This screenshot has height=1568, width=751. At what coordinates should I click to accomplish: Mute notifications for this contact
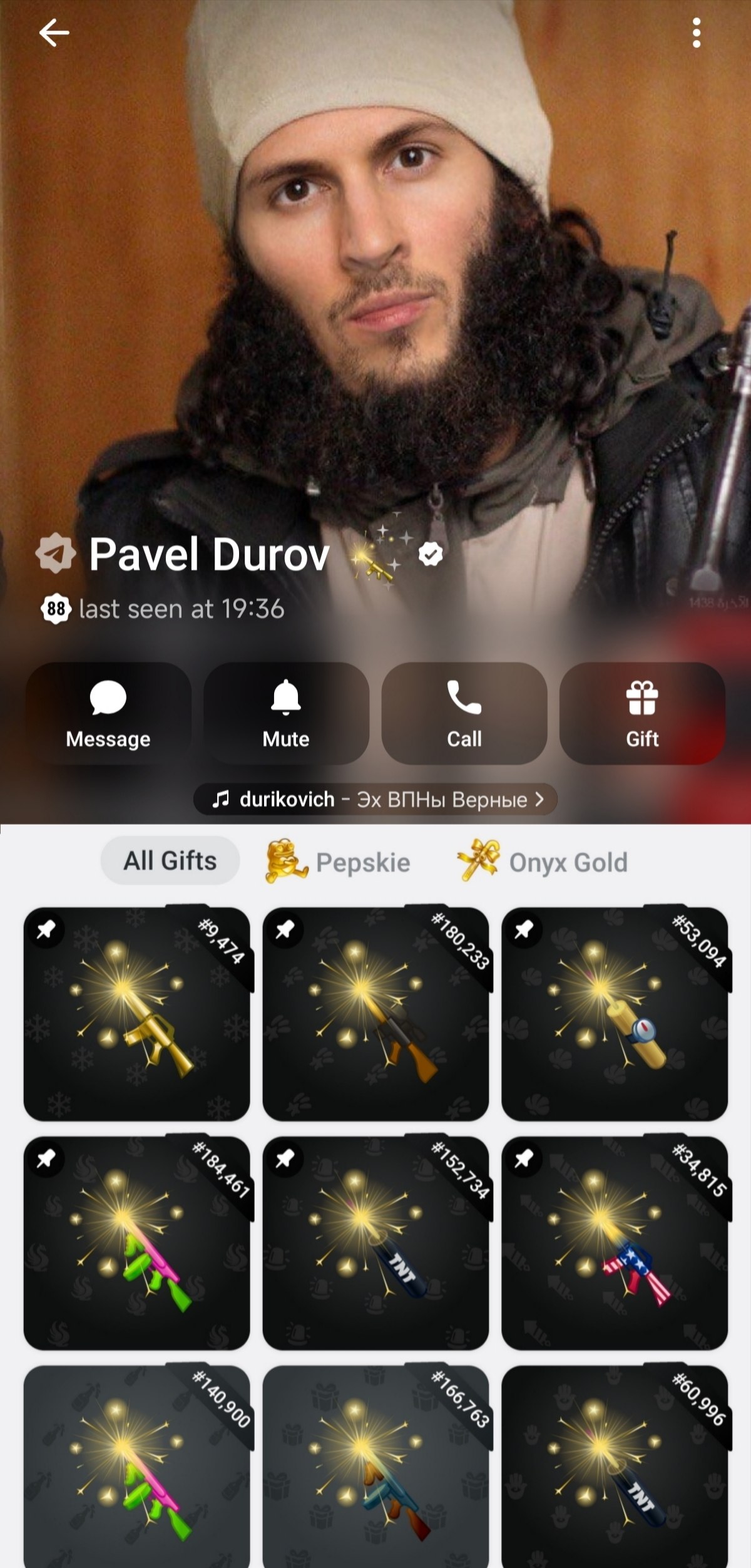point(286,713)
